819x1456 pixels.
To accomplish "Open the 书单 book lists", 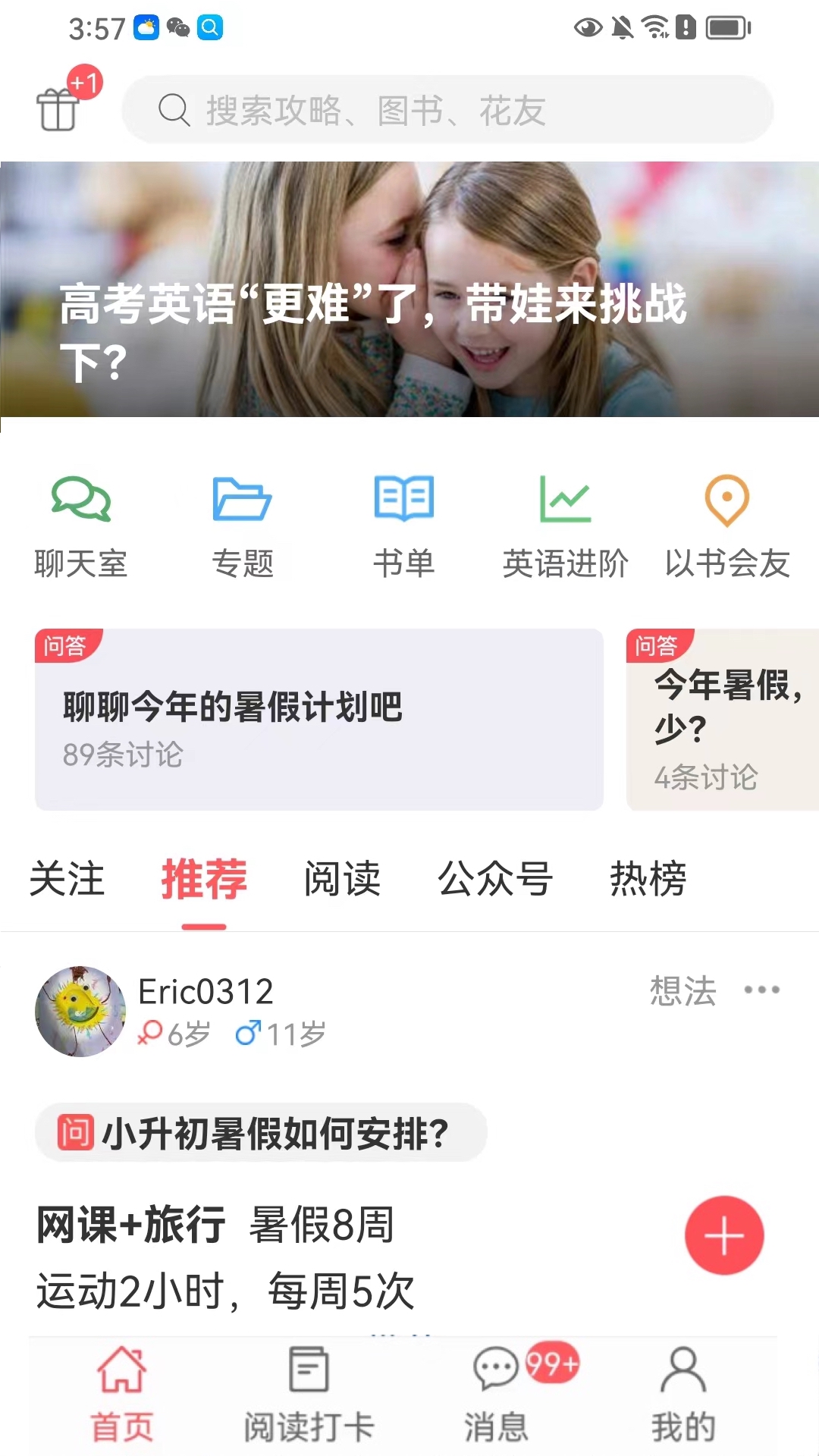I will [x=404, y=526].
